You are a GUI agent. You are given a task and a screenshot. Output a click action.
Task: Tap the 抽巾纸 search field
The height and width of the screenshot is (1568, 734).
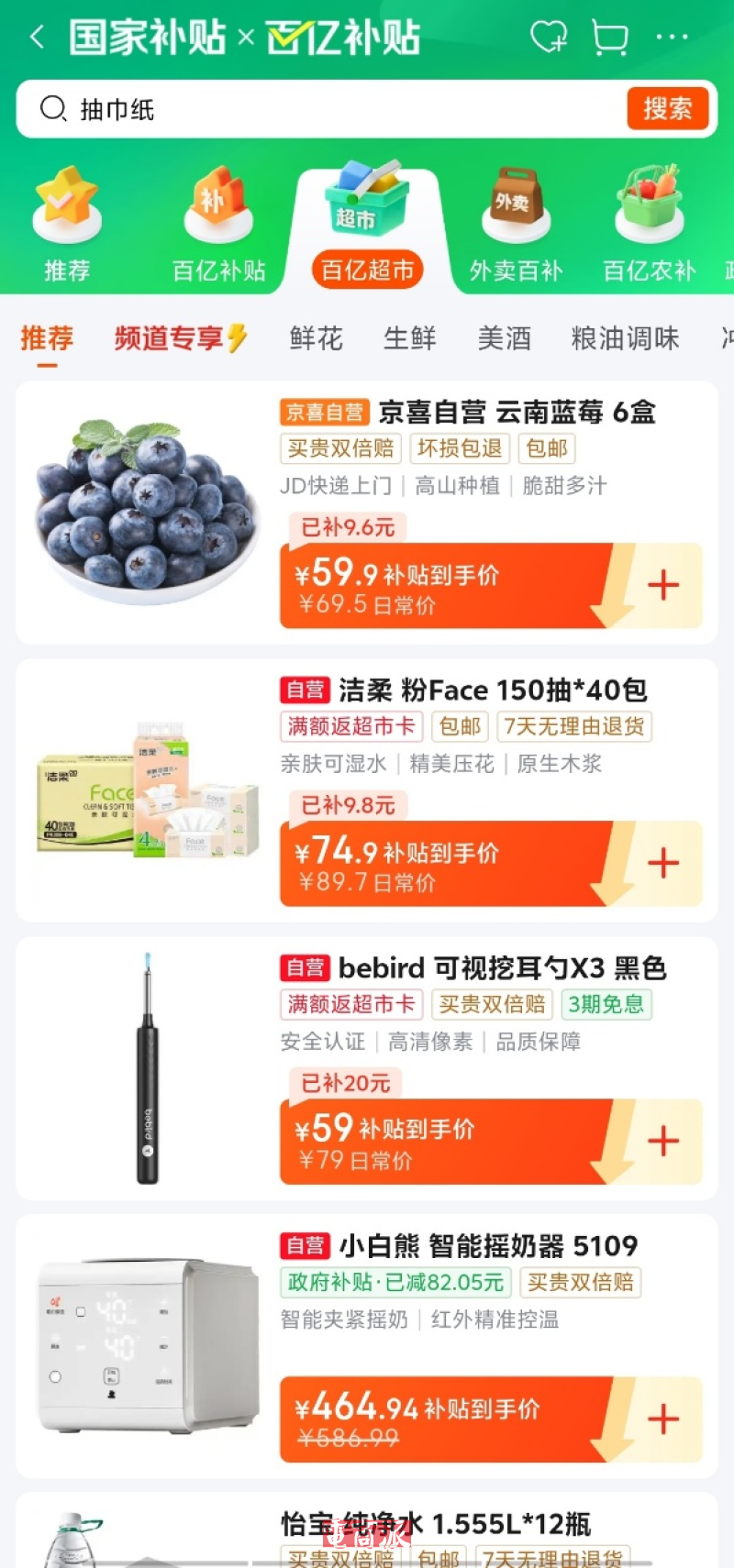[321, 109]
